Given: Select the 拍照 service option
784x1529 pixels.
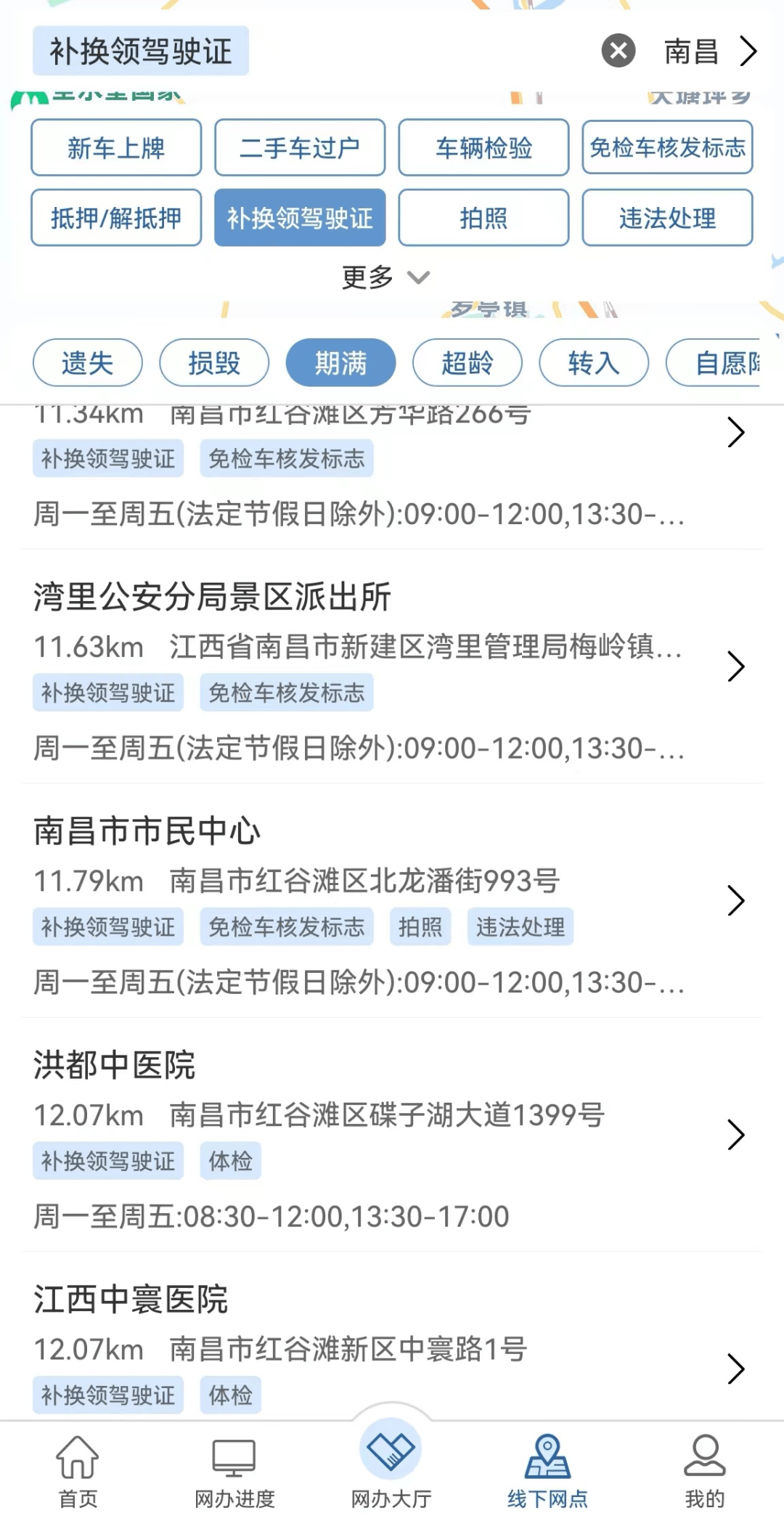Looking at the screenshot, I should [483, 218].
